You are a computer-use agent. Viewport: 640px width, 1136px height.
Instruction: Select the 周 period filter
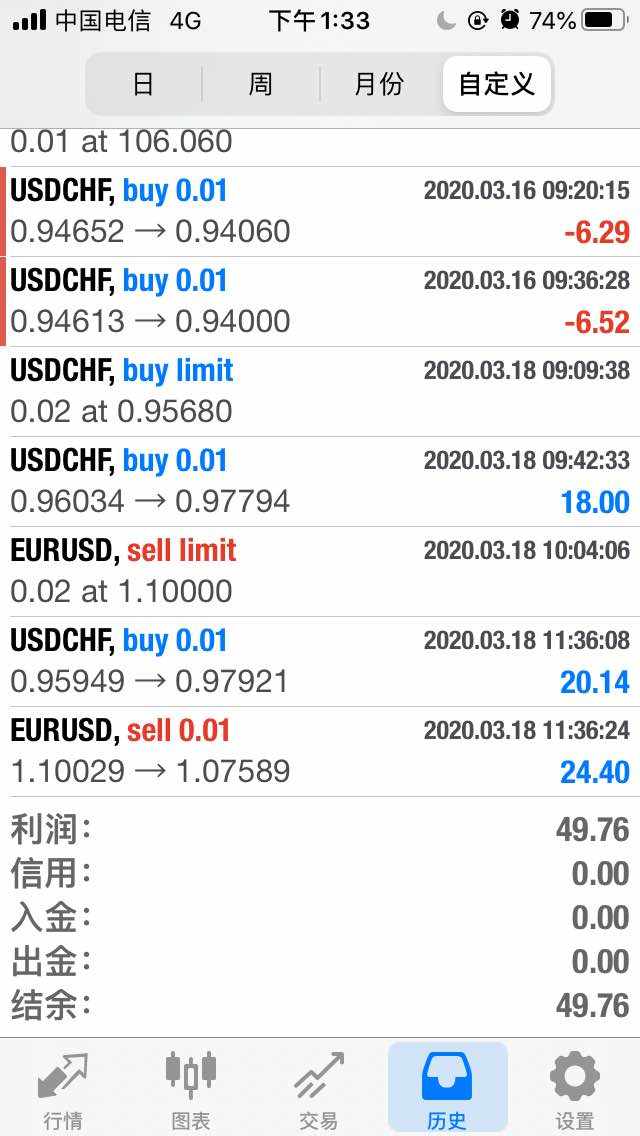tap(261, 84)
